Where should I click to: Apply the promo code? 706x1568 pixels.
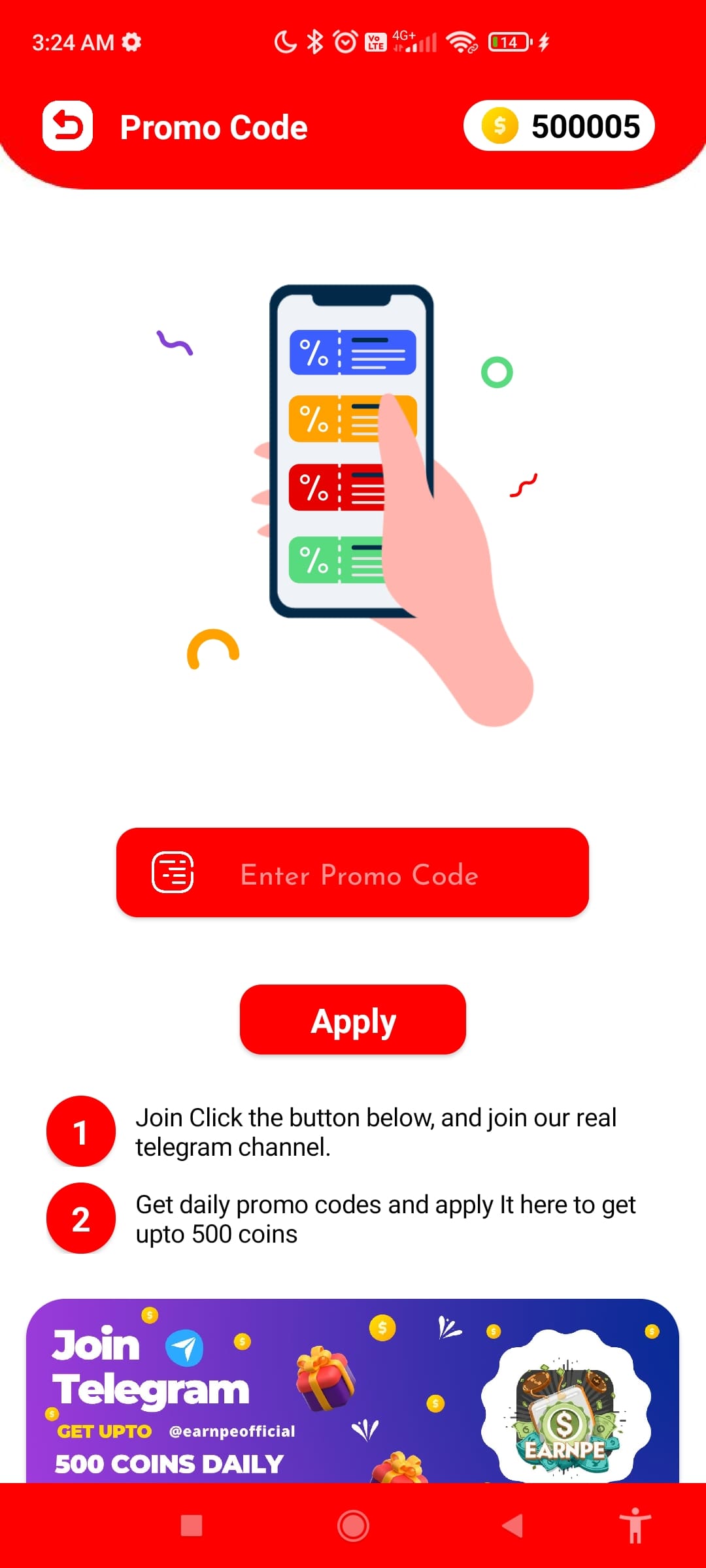[x=352, y=1020]
